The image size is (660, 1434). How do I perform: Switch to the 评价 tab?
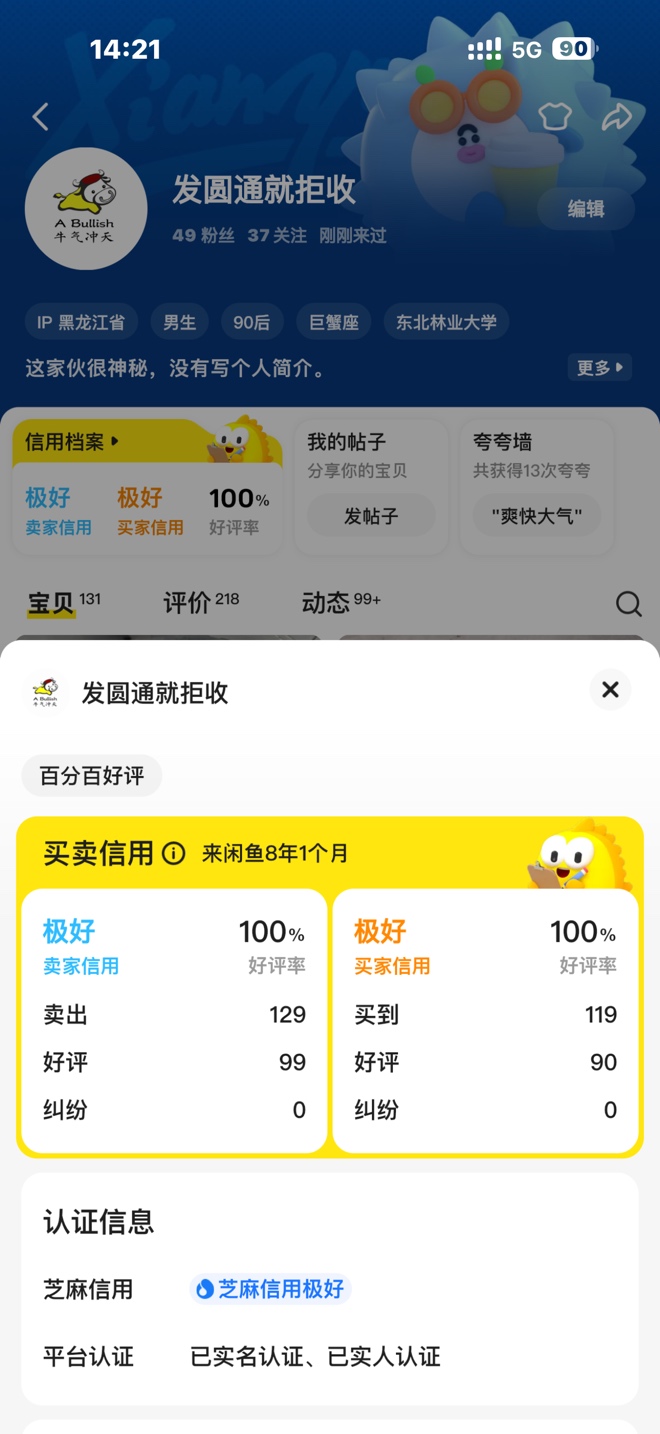[200, 602]
